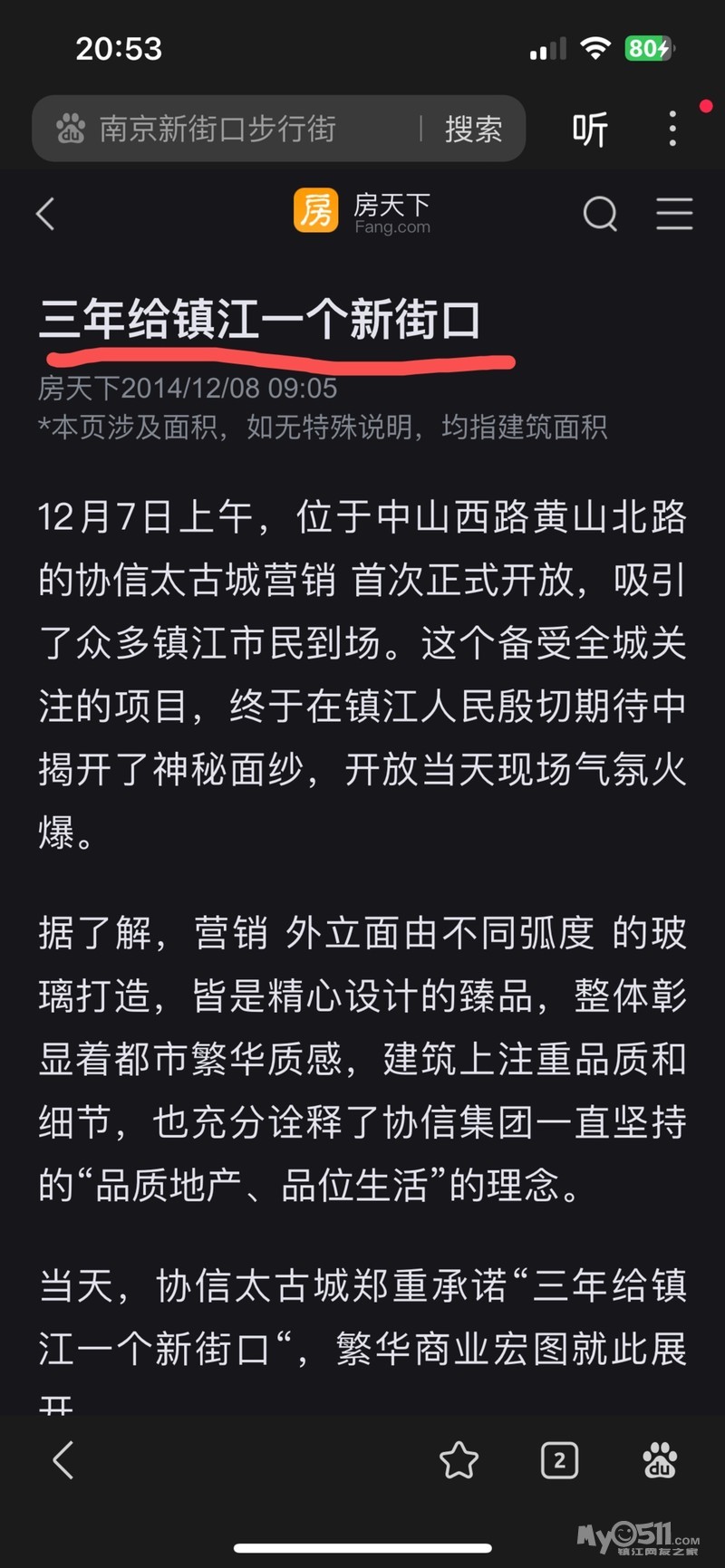Open the three-dot overflow menu
This screenshot has height=1568, width=725.
pyautogui.click(x=672, y=130)
